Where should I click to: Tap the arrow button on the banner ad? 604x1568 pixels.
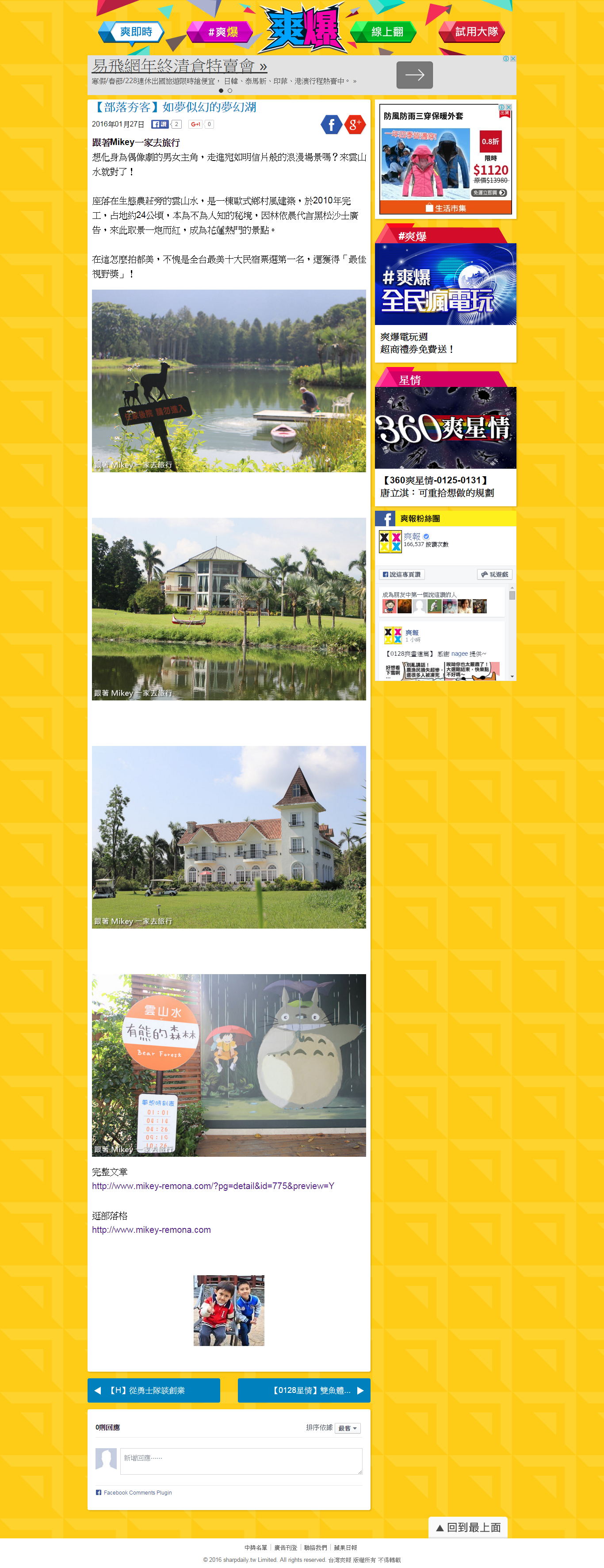414,75
